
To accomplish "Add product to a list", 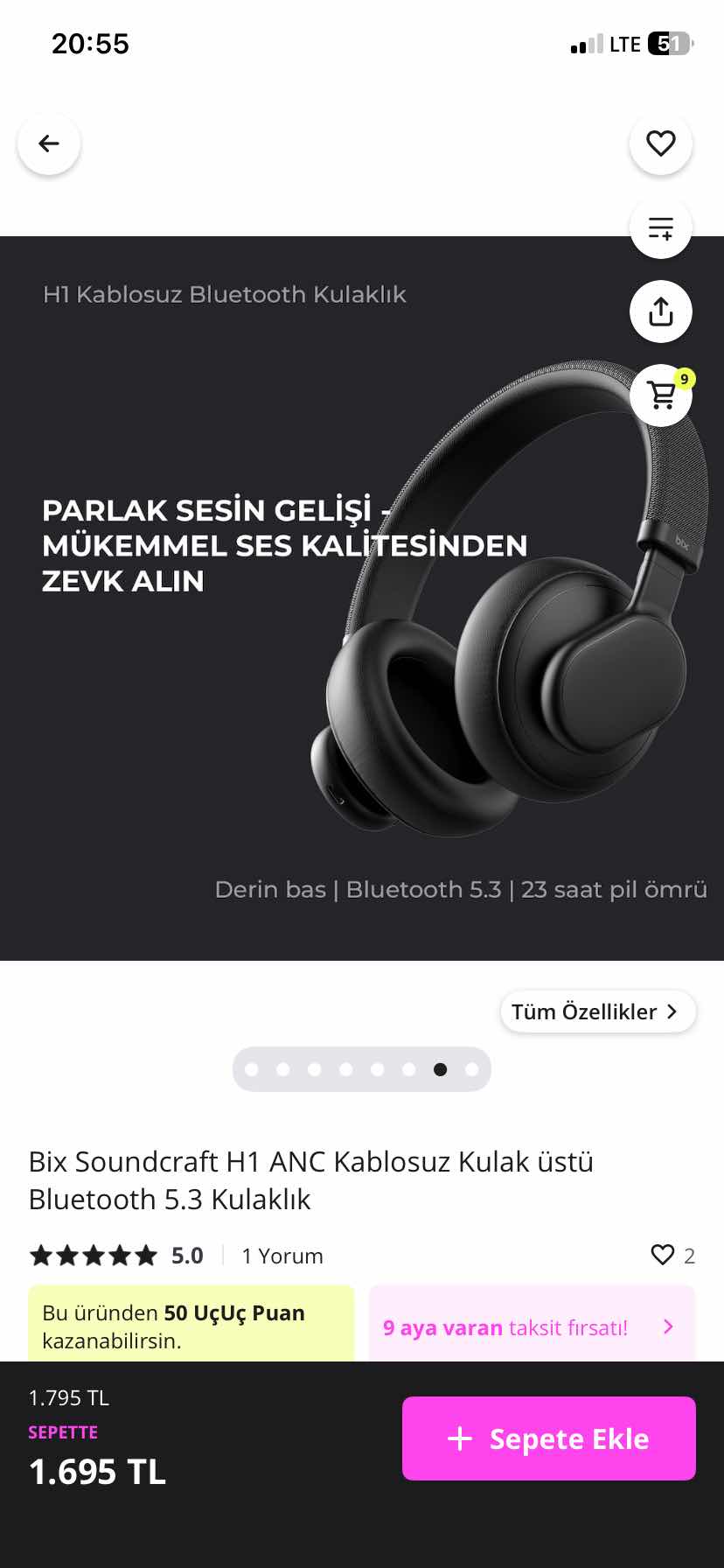I will click(660, 227).
